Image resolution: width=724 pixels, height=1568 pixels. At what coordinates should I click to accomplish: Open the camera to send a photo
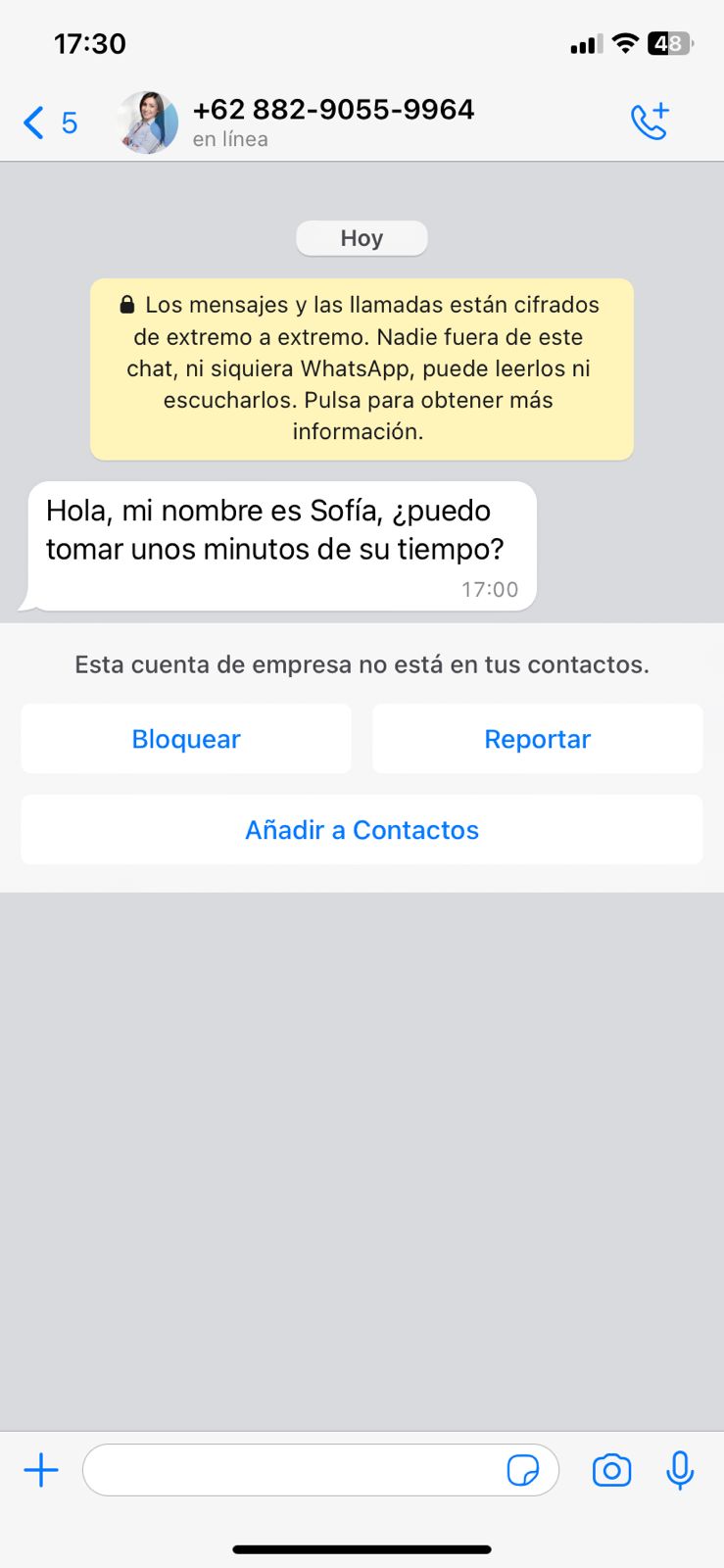(x=611, y=1470)
